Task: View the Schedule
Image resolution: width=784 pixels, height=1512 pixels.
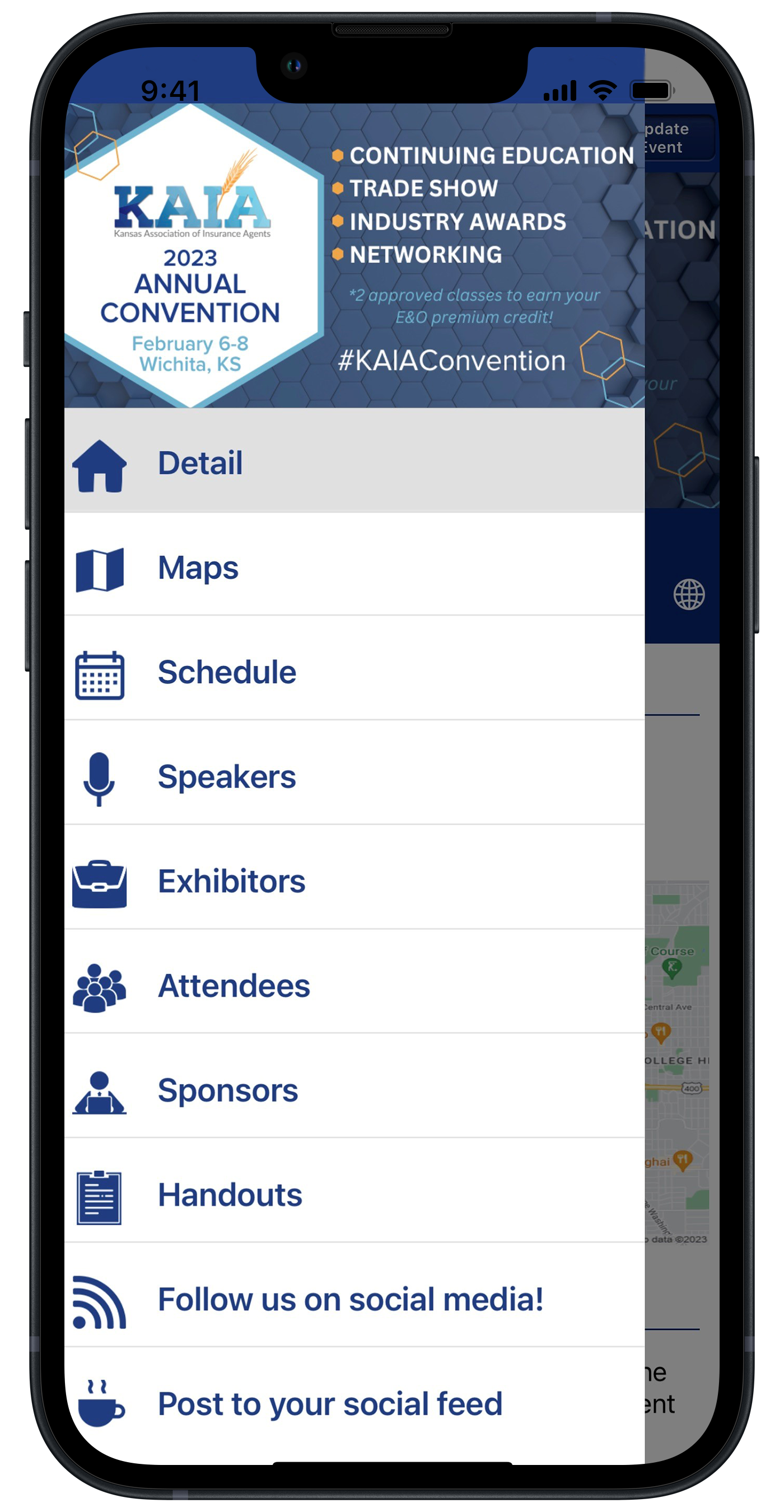Action: point(354,670)
